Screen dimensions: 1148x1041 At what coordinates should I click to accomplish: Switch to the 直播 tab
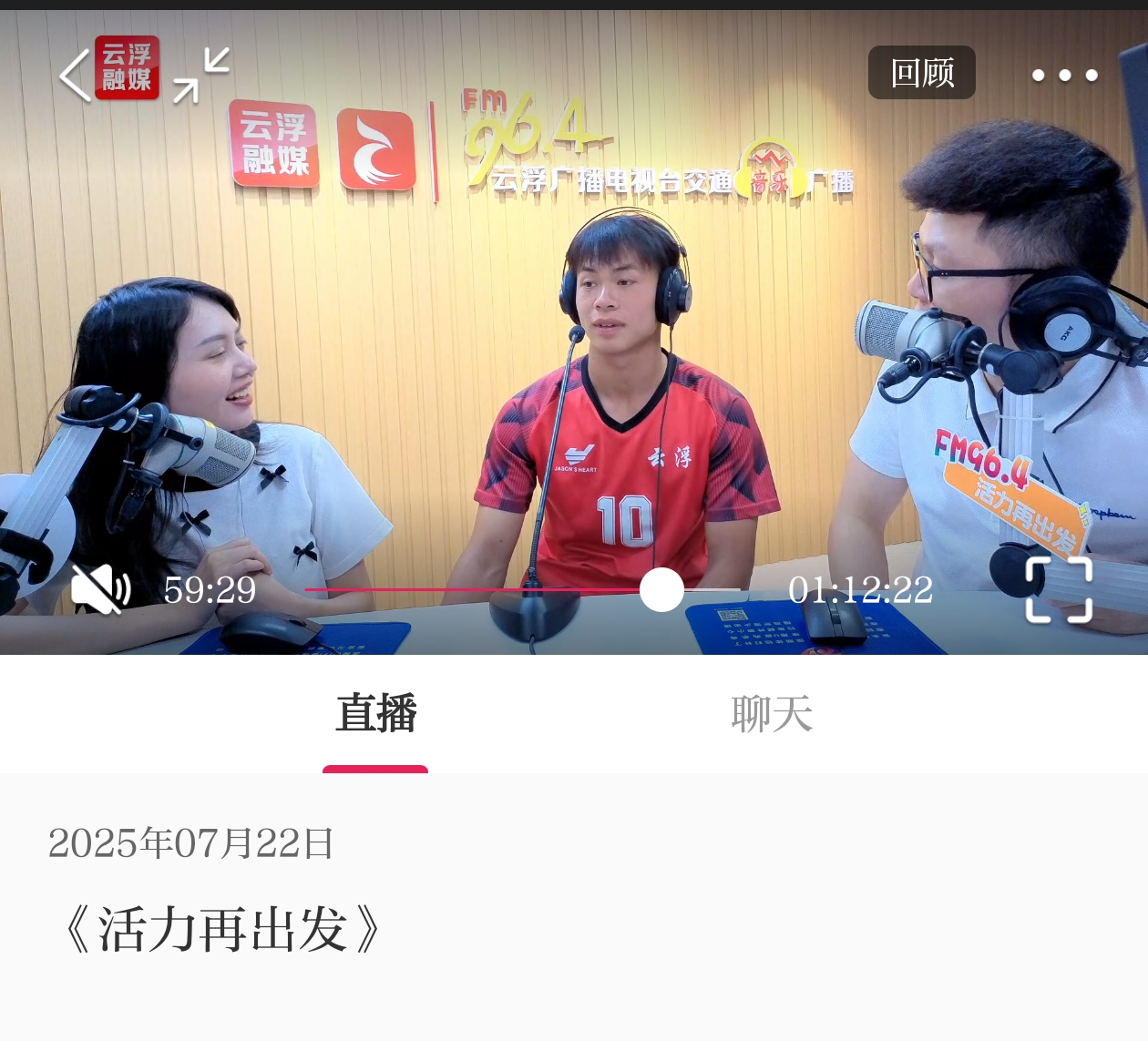point(375,713)
